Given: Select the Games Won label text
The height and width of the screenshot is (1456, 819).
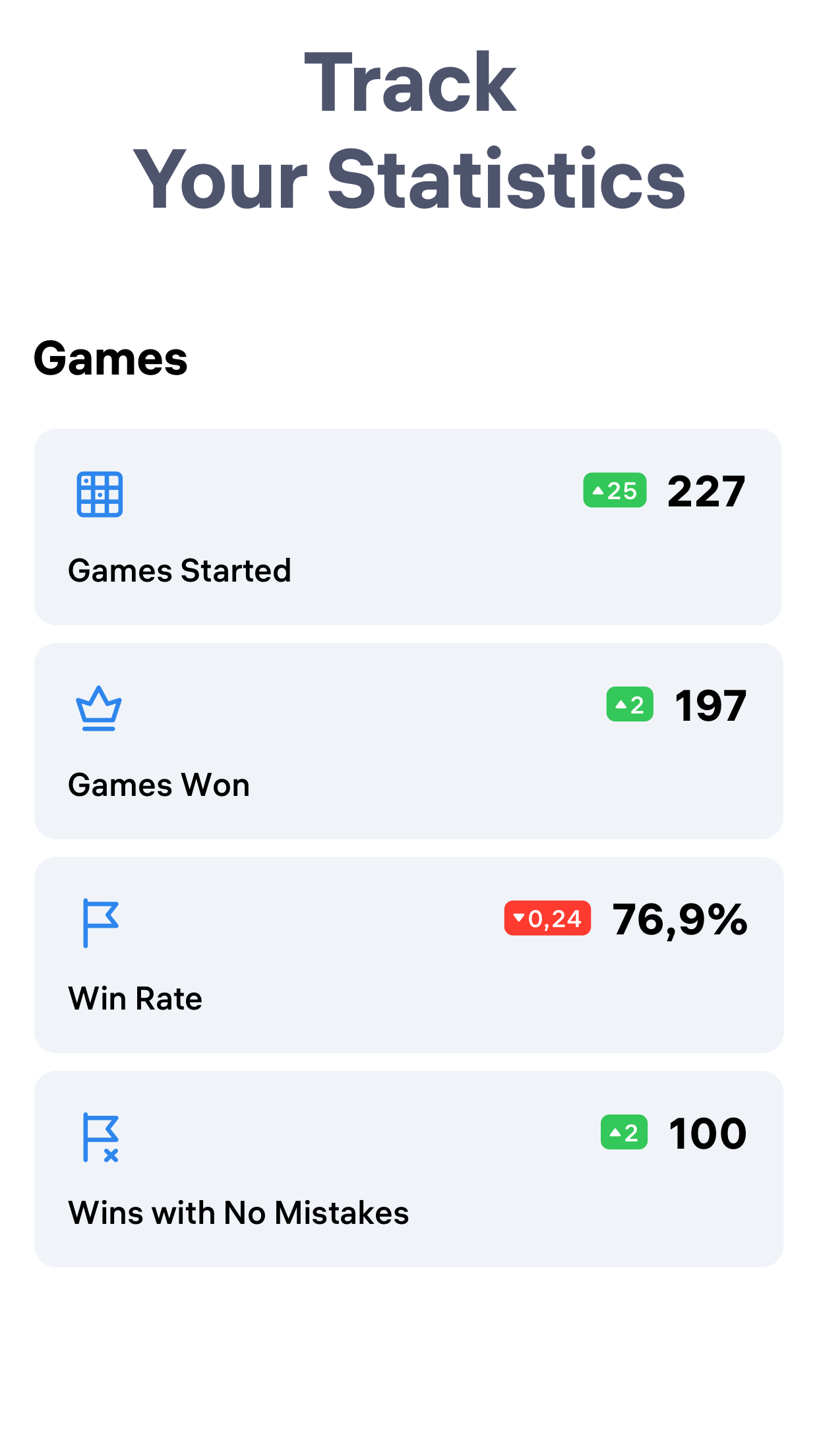Looking at the screenshot, I should [x=159, y=785].
